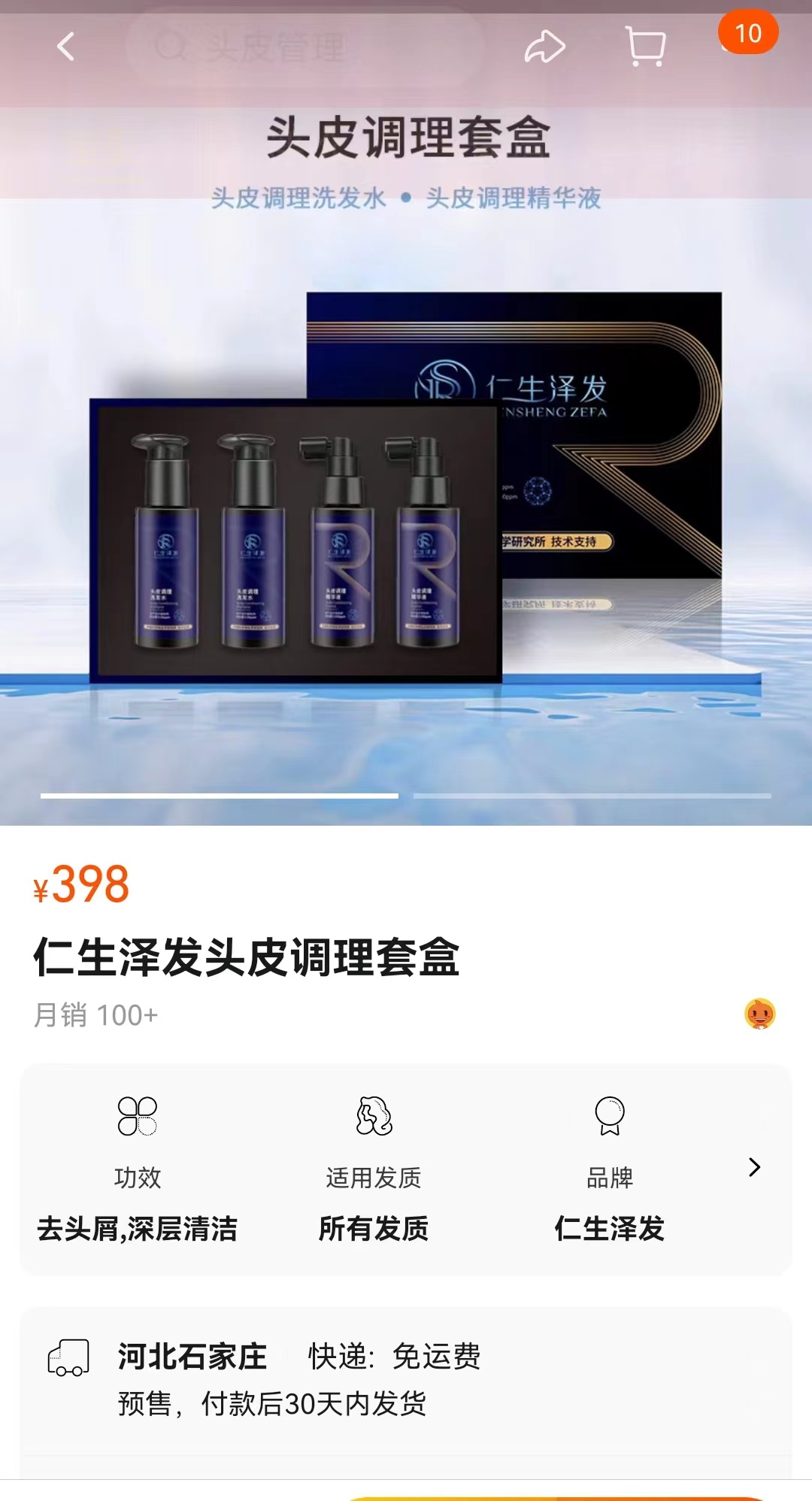Share this product
812x1501 pixels.
(x=544, y=47)
